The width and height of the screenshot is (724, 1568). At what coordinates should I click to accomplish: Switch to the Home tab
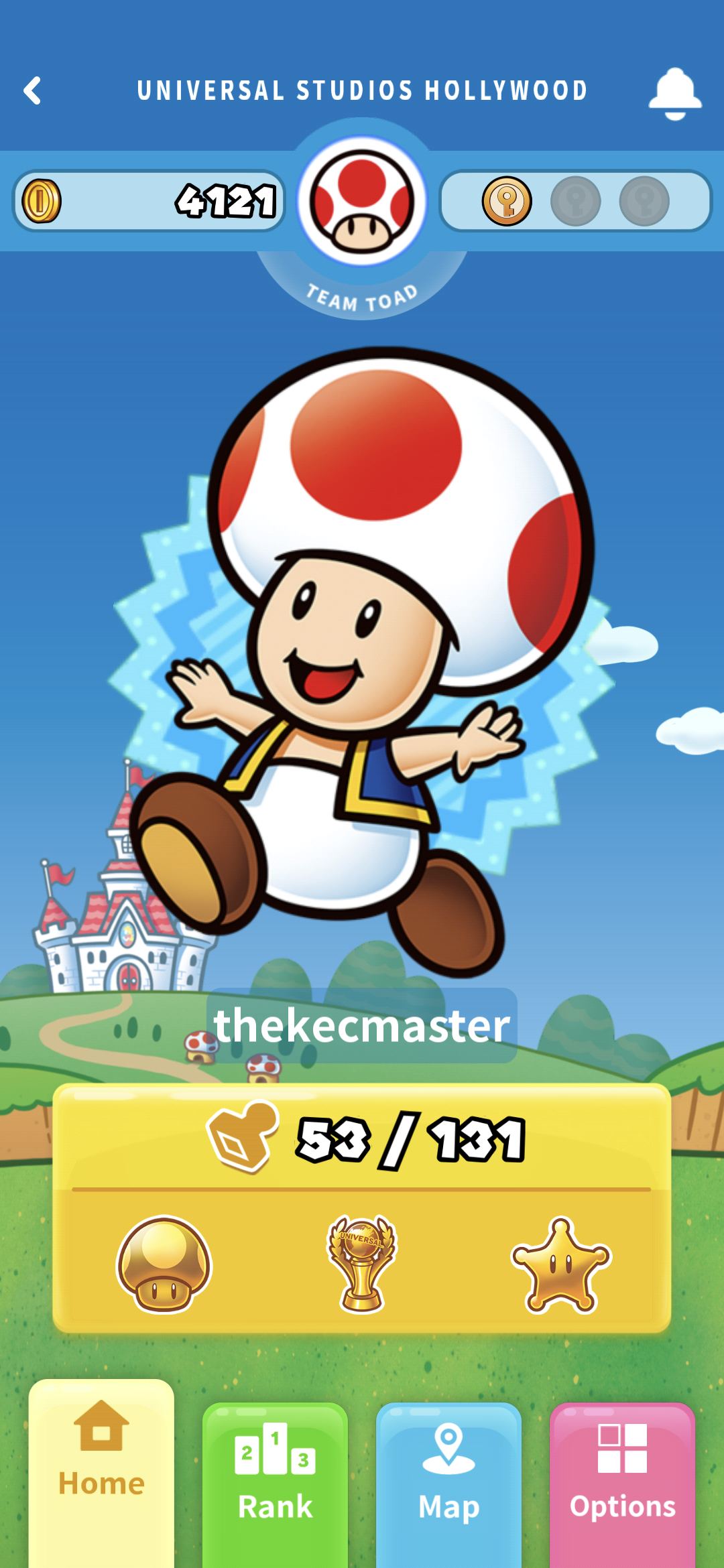click(x=101, y=1467)
